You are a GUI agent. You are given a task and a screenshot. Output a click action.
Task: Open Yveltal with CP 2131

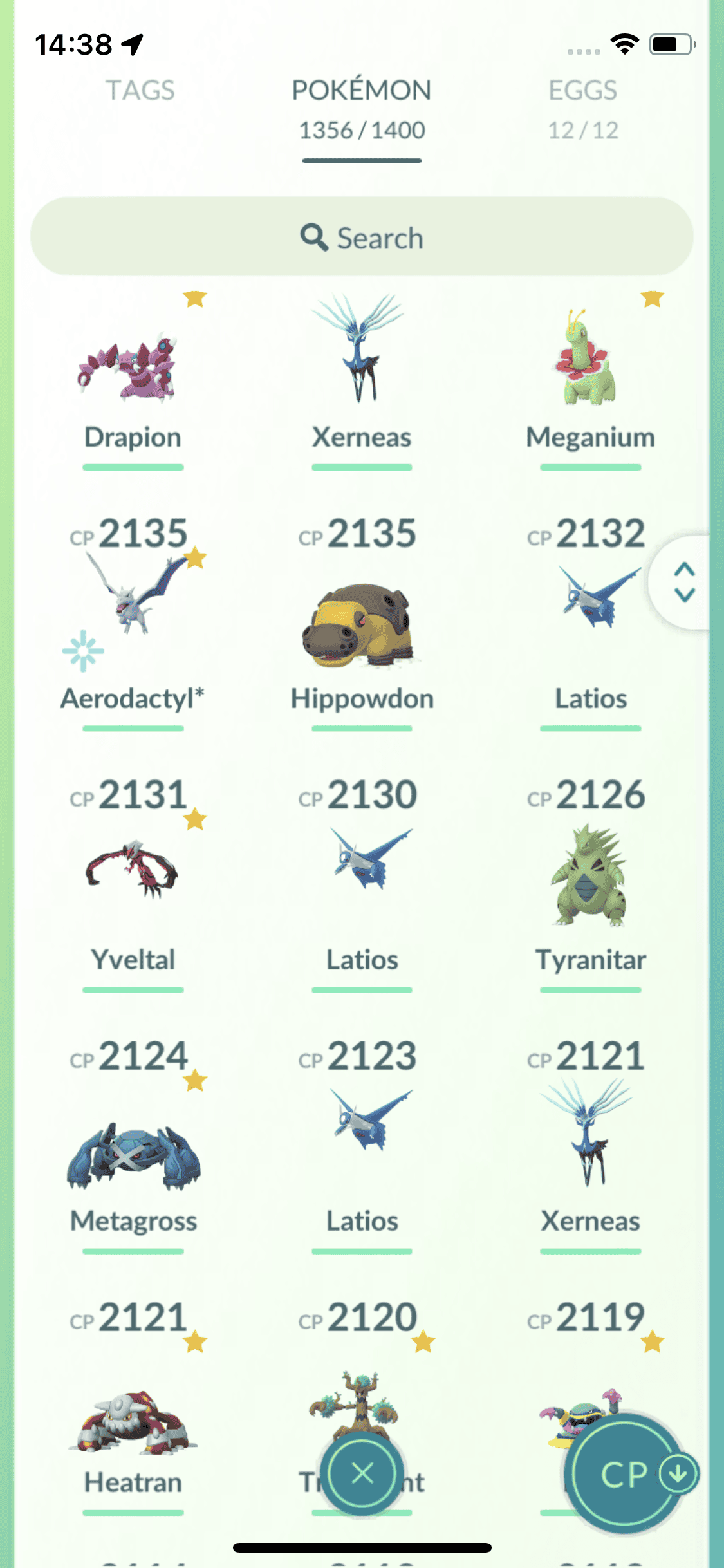tap(132, 869)
